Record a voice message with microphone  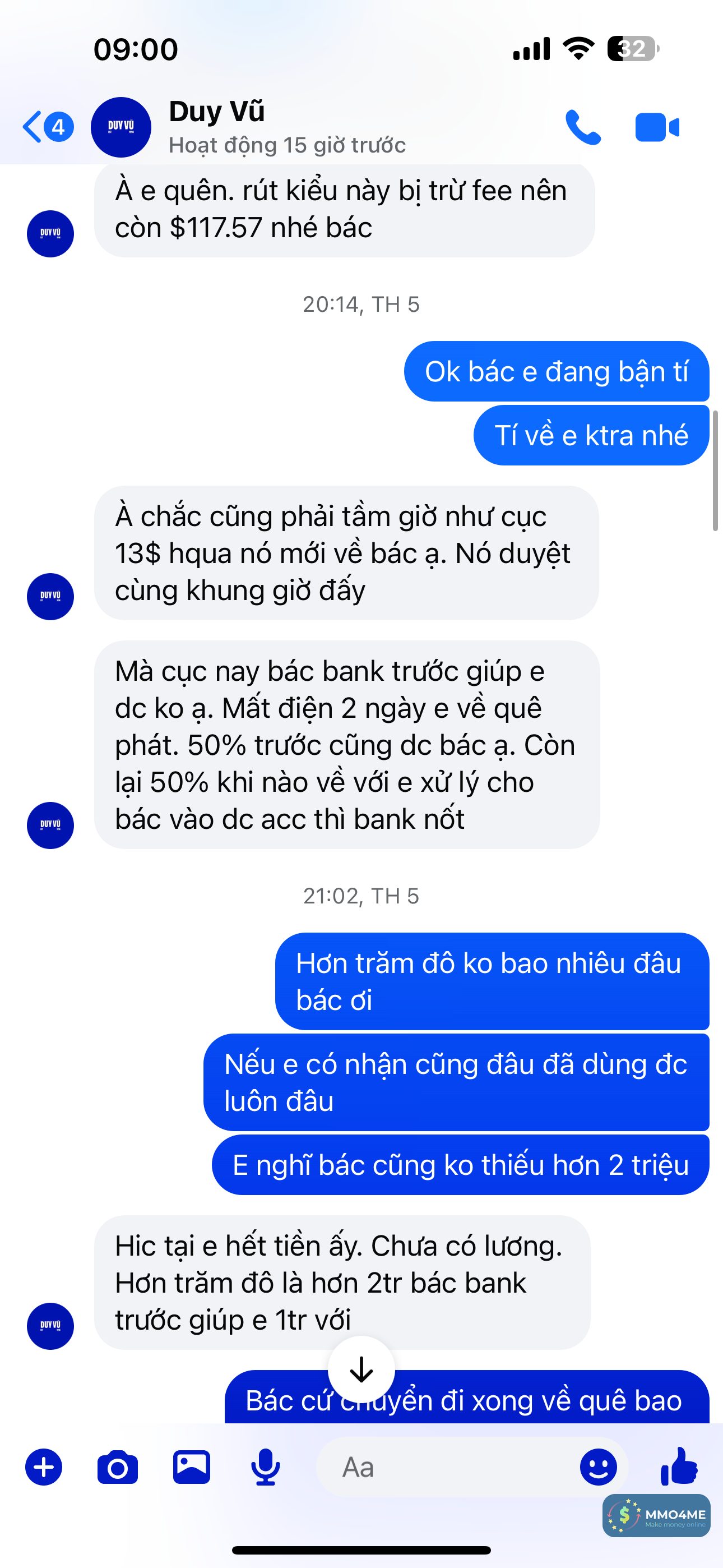(x=265, y=1467)
